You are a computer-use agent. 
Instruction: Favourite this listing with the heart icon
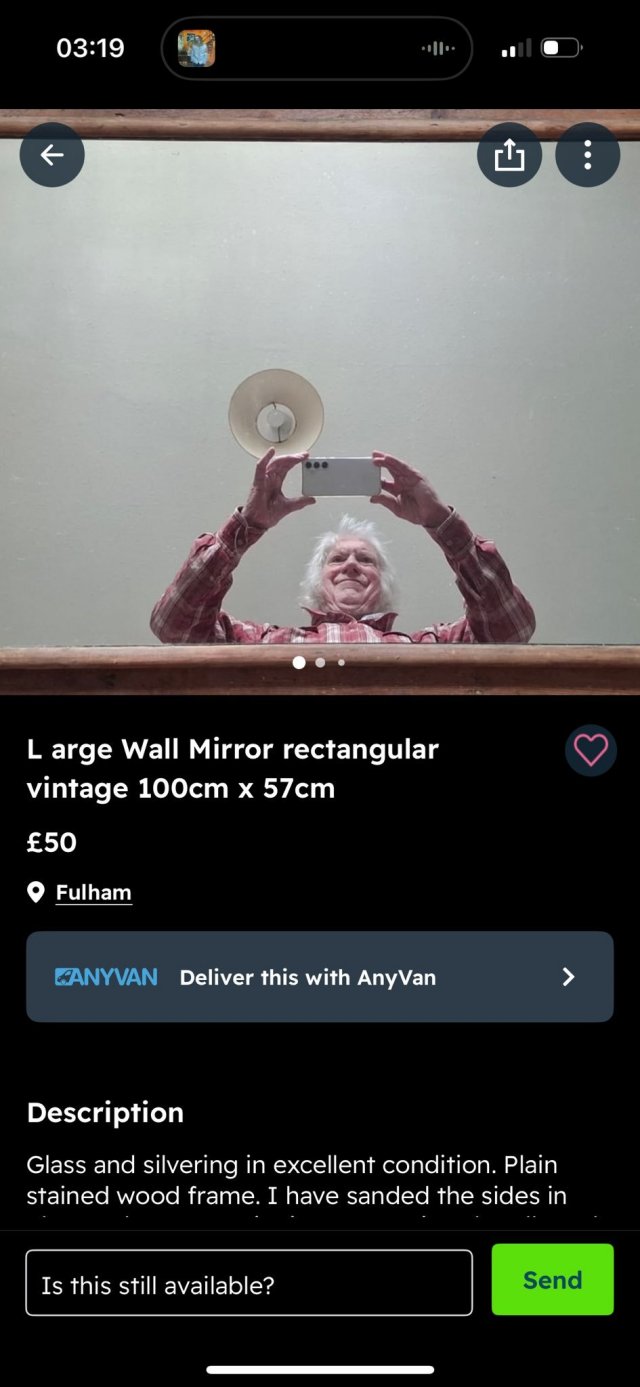click(x=590, y=750)
